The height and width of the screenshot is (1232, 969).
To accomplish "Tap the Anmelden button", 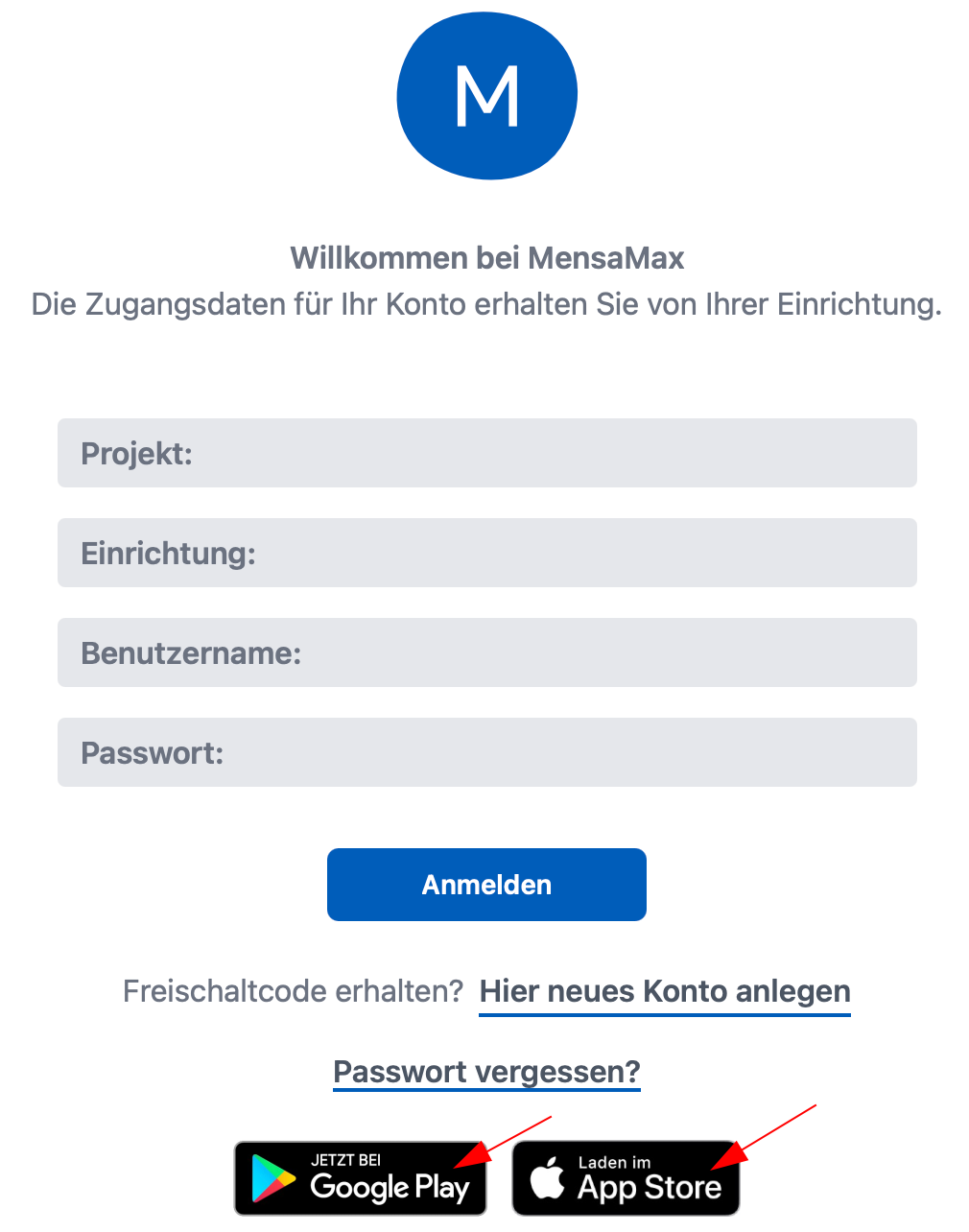I will point(486,885).
